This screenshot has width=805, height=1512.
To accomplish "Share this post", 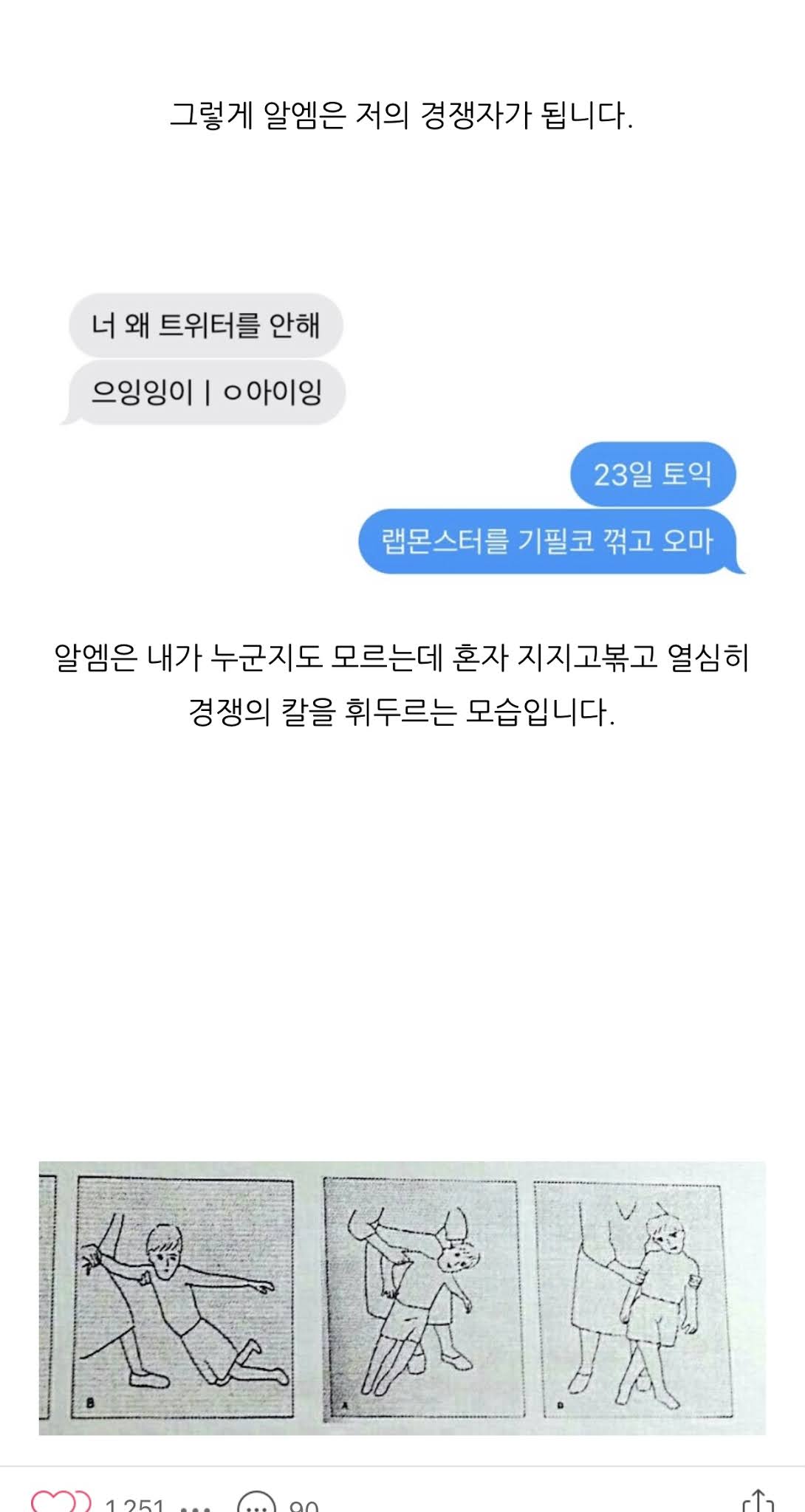I will tap(758, 1503).
